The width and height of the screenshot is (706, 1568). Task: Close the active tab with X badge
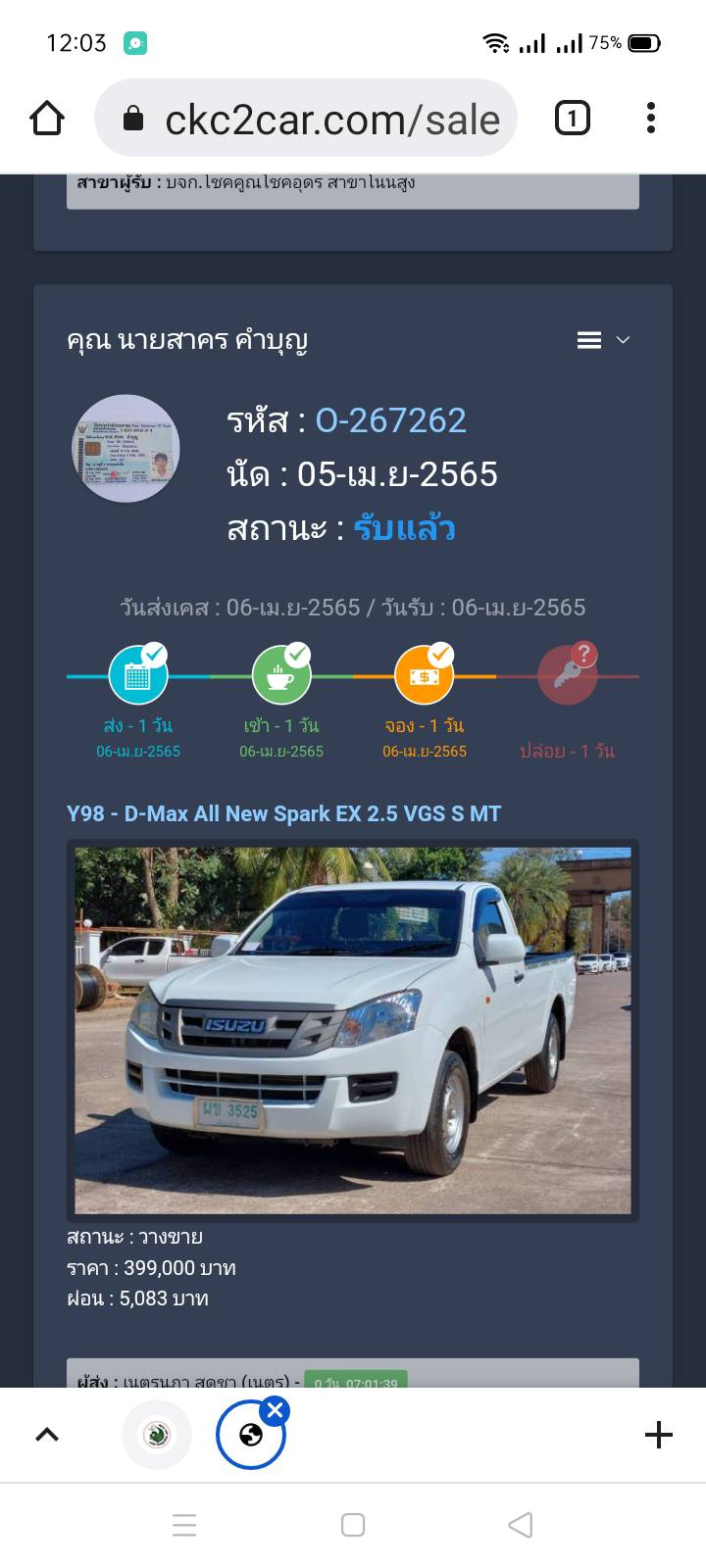coord(276,1411)
